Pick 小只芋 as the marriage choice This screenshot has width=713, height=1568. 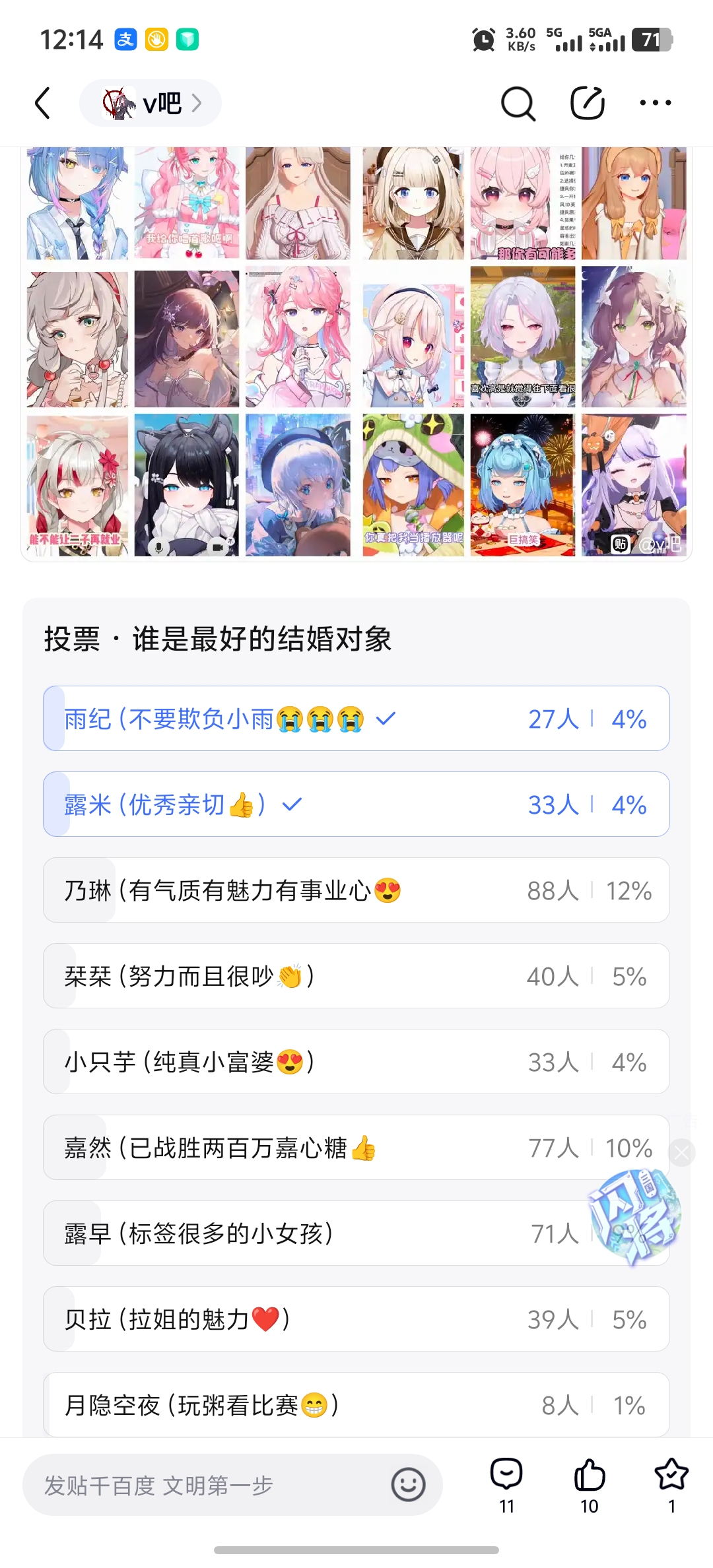(x=356, y=1061)
